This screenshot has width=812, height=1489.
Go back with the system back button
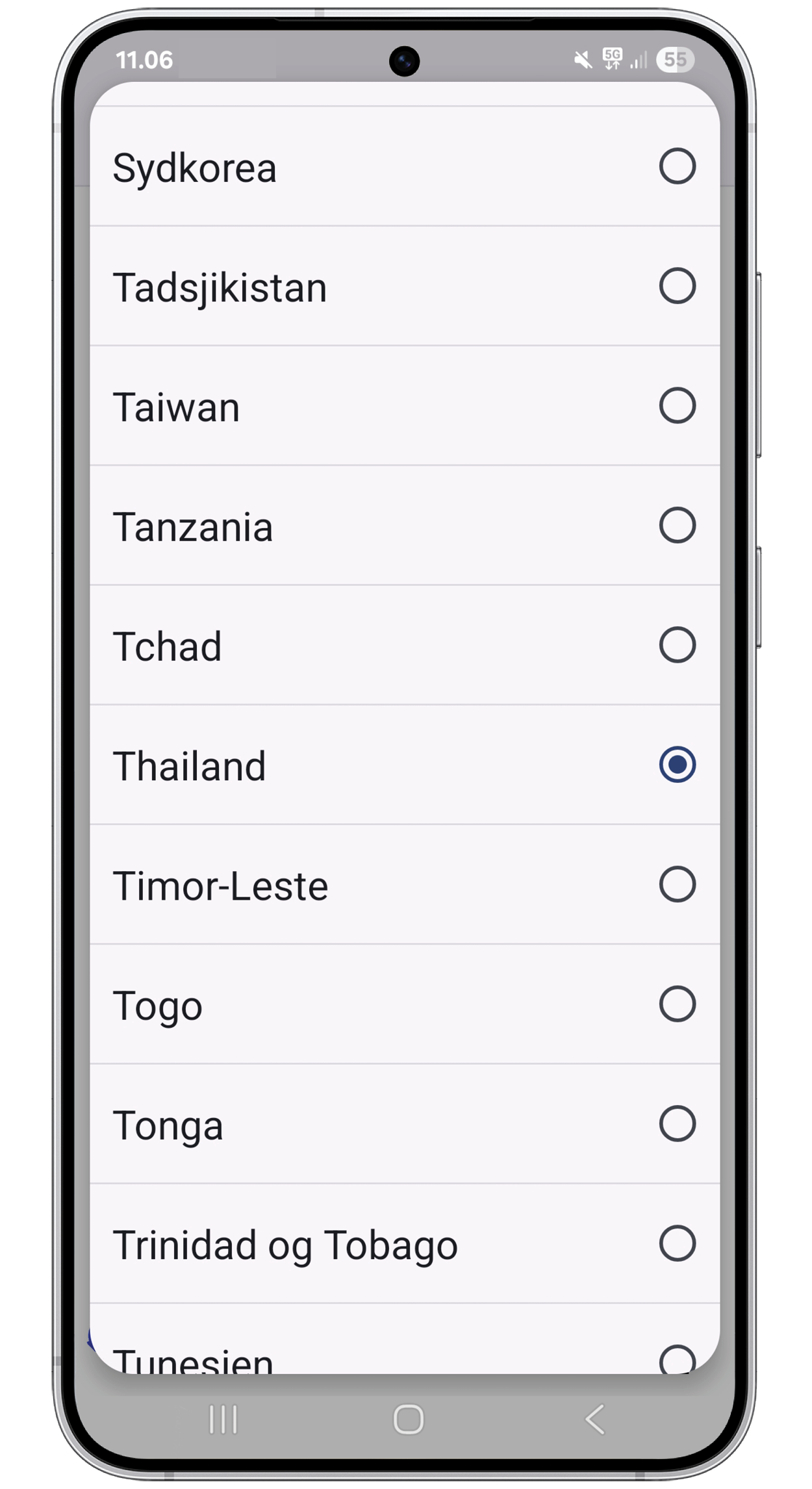pyautogui.click(x=594, y=1418)
